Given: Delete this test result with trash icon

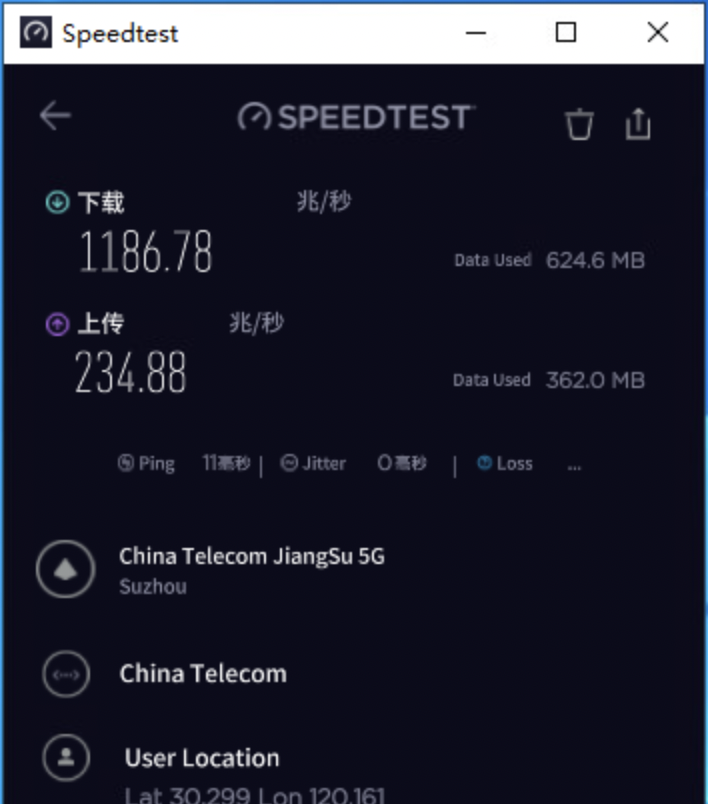Looking at the screenshot, I should click(579, 124).
